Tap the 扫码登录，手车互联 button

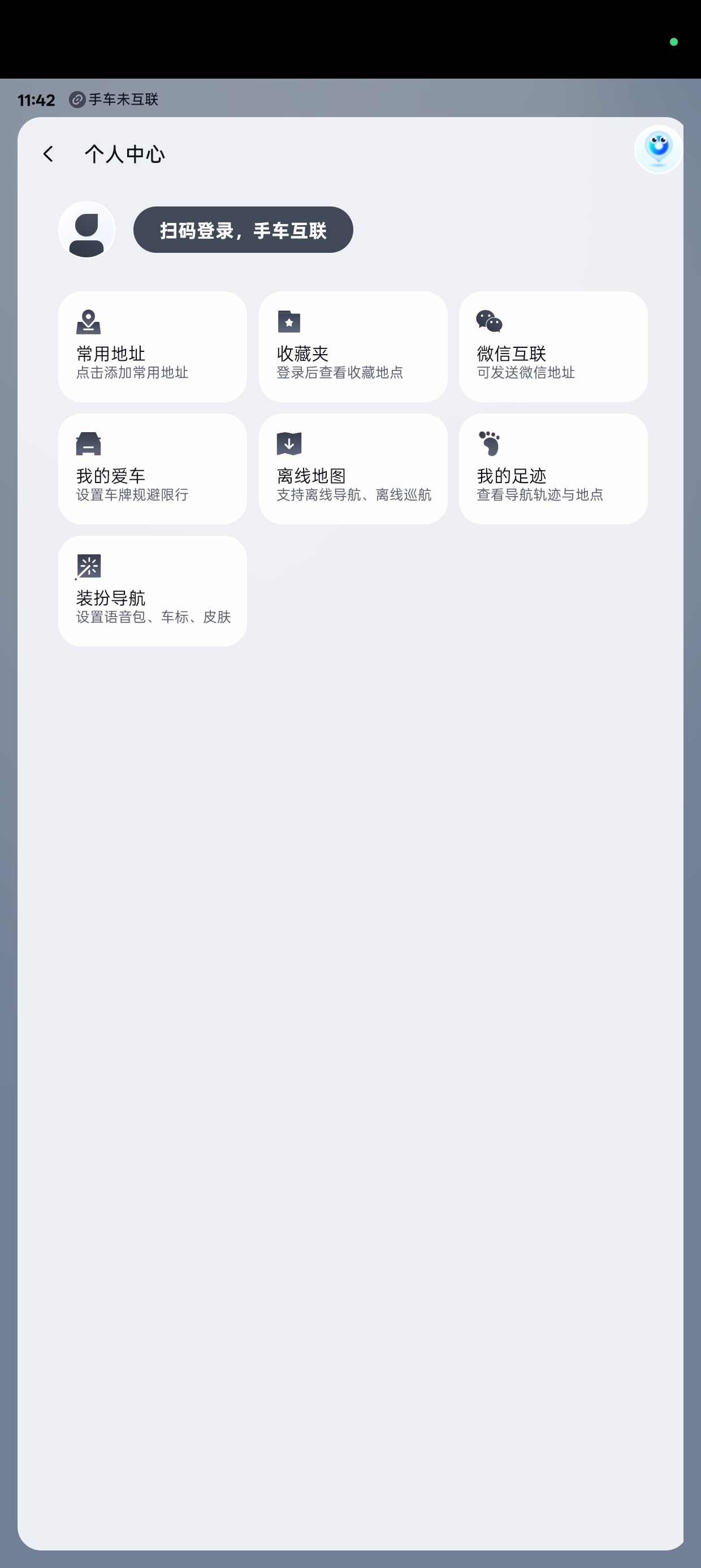(x=243, y=230)
